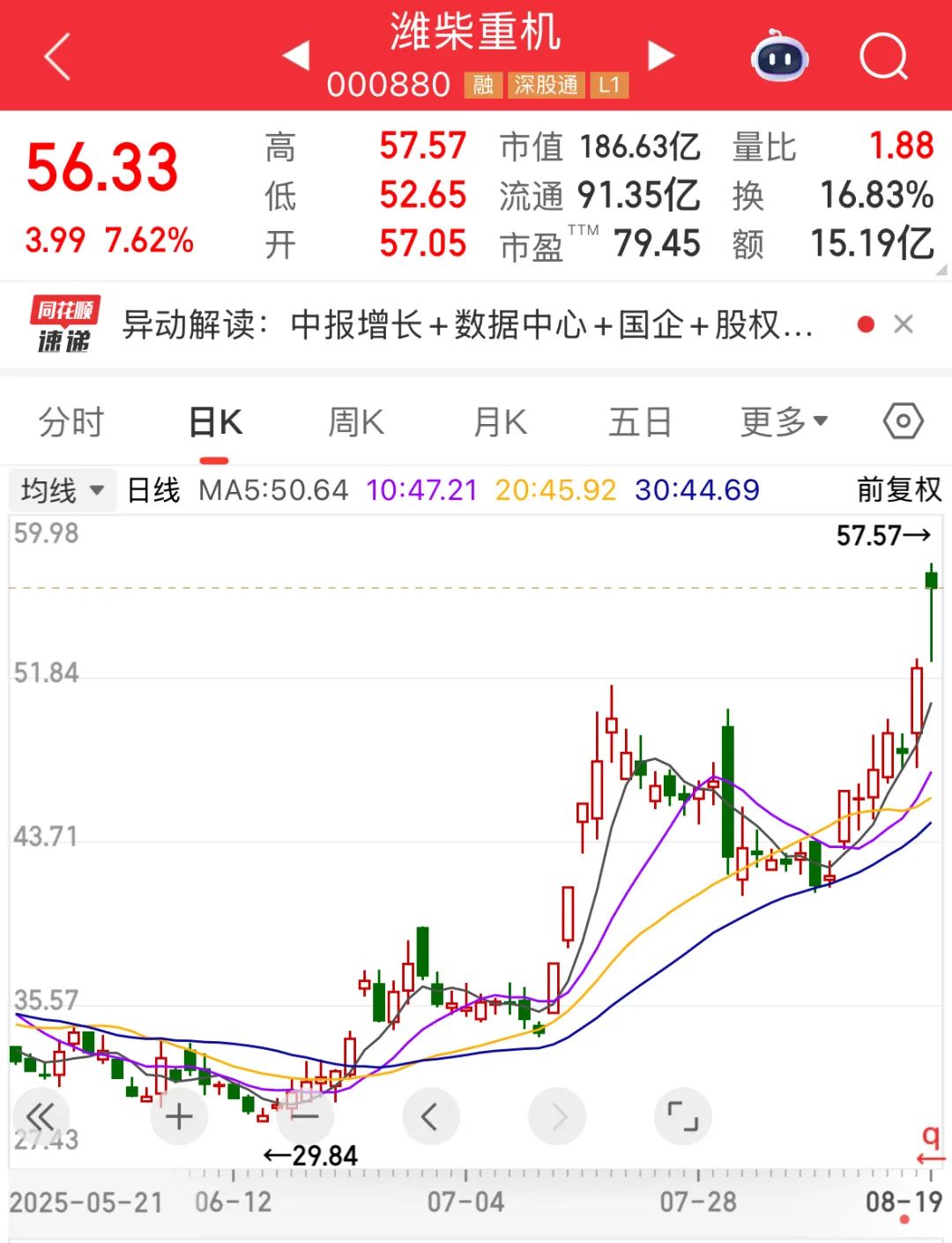Switch to the 分时 chart tab
The height and width of the screenshot is (1243, 952).
(x=71, y=422)
